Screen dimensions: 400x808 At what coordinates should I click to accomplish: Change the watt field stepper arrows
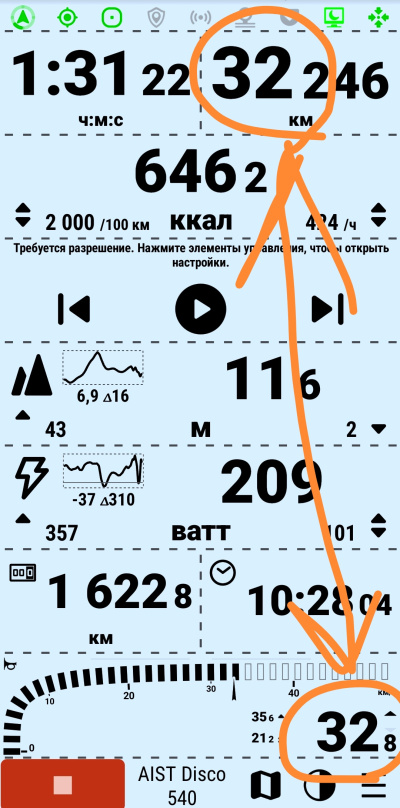(378, 526)
